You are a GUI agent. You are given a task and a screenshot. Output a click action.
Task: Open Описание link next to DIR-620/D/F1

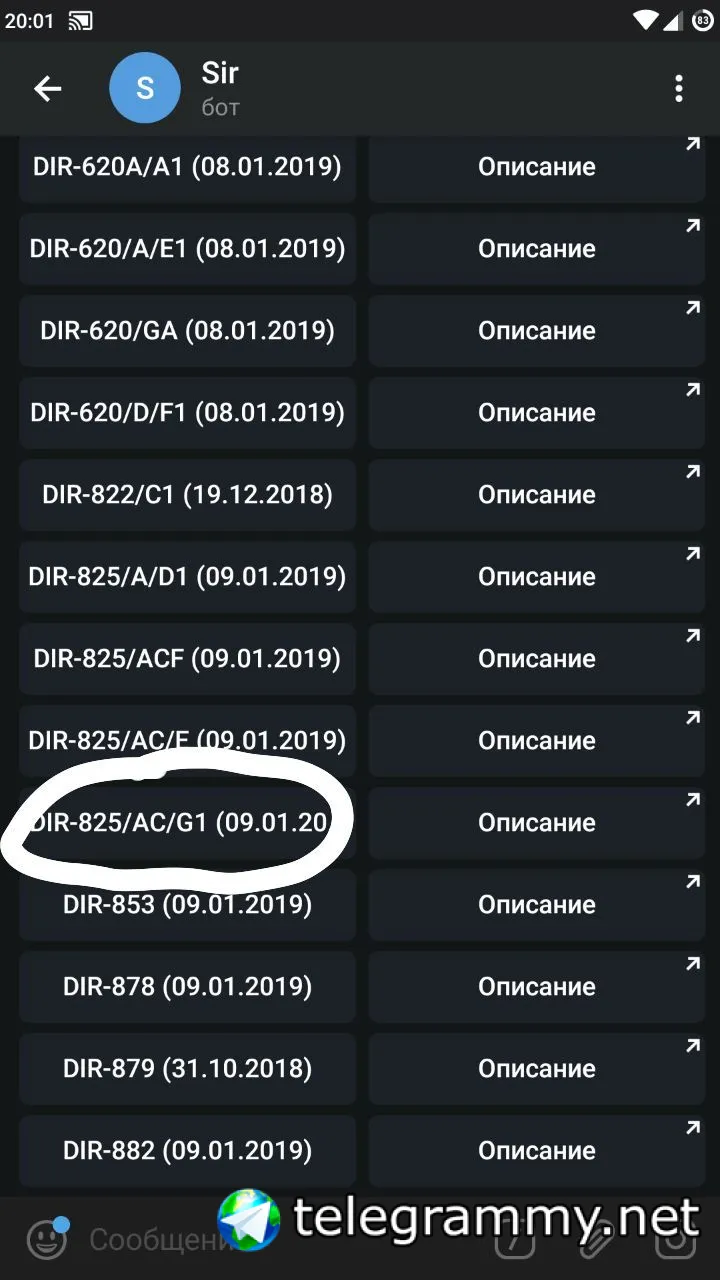[537, 413]
